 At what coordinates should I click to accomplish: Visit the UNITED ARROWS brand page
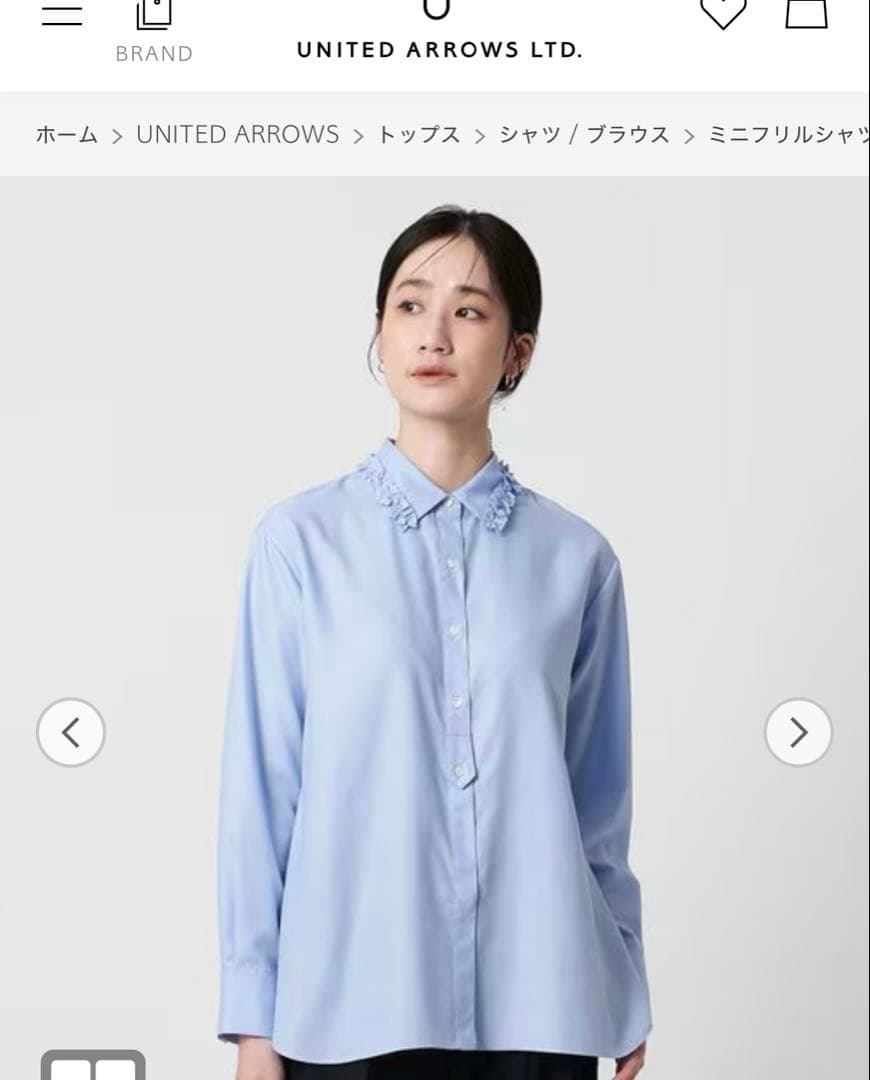(237, 133)
